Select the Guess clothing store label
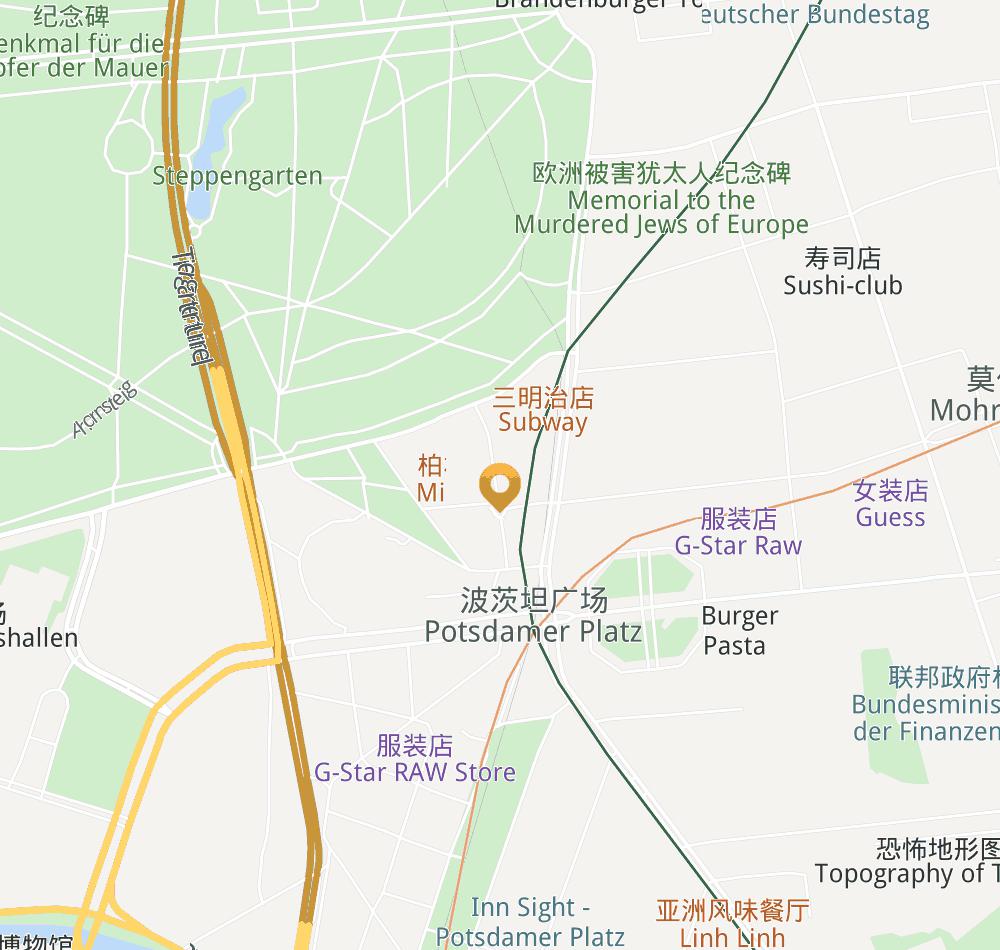 click(890, 504)
